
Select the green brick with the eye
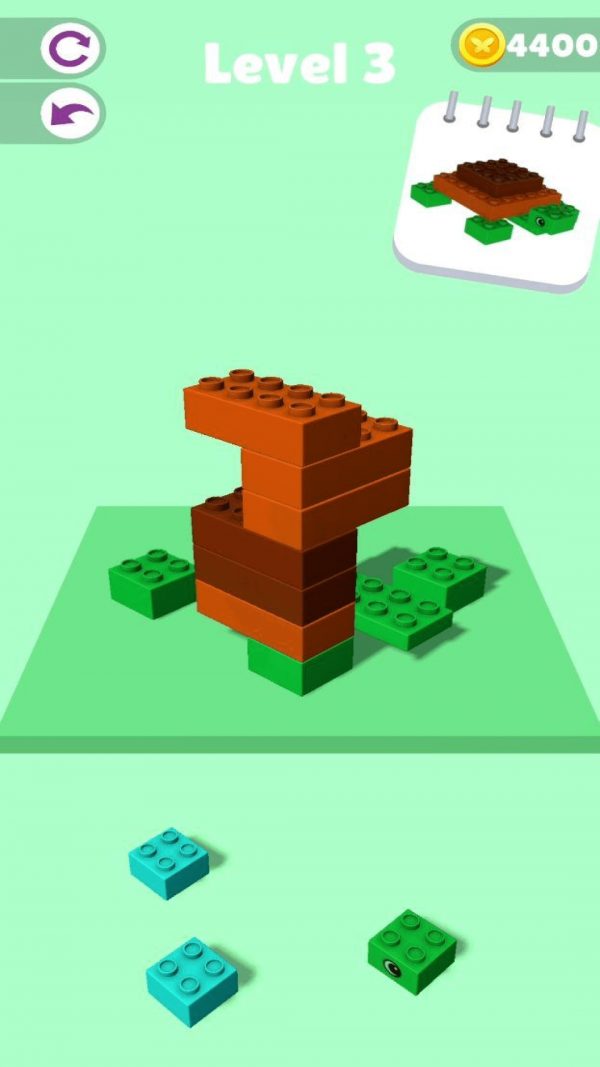[411, 950]
